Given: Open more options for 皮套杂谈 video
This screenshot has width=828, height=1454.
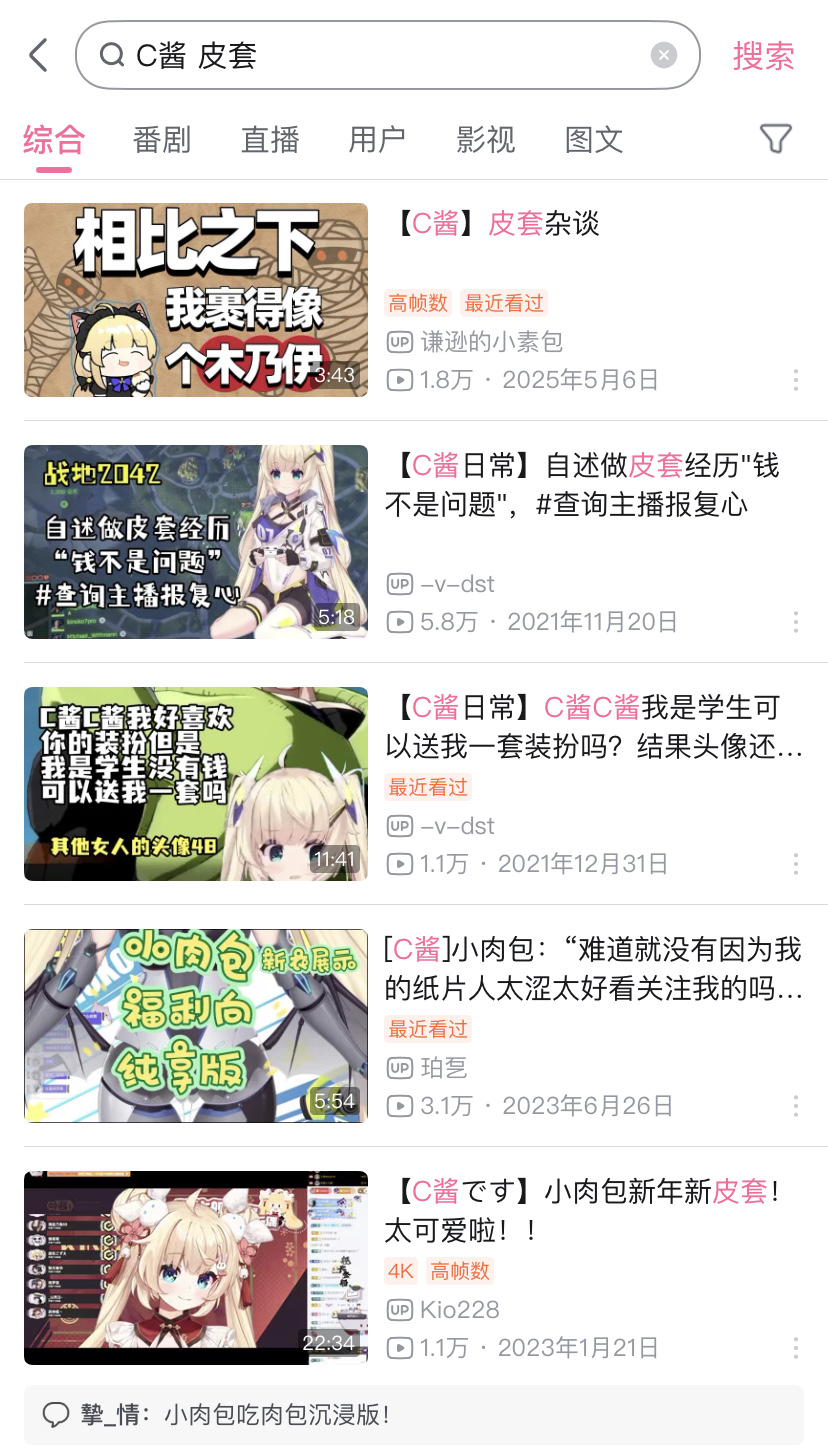Looking at the screenshot, I should point(795,380).
